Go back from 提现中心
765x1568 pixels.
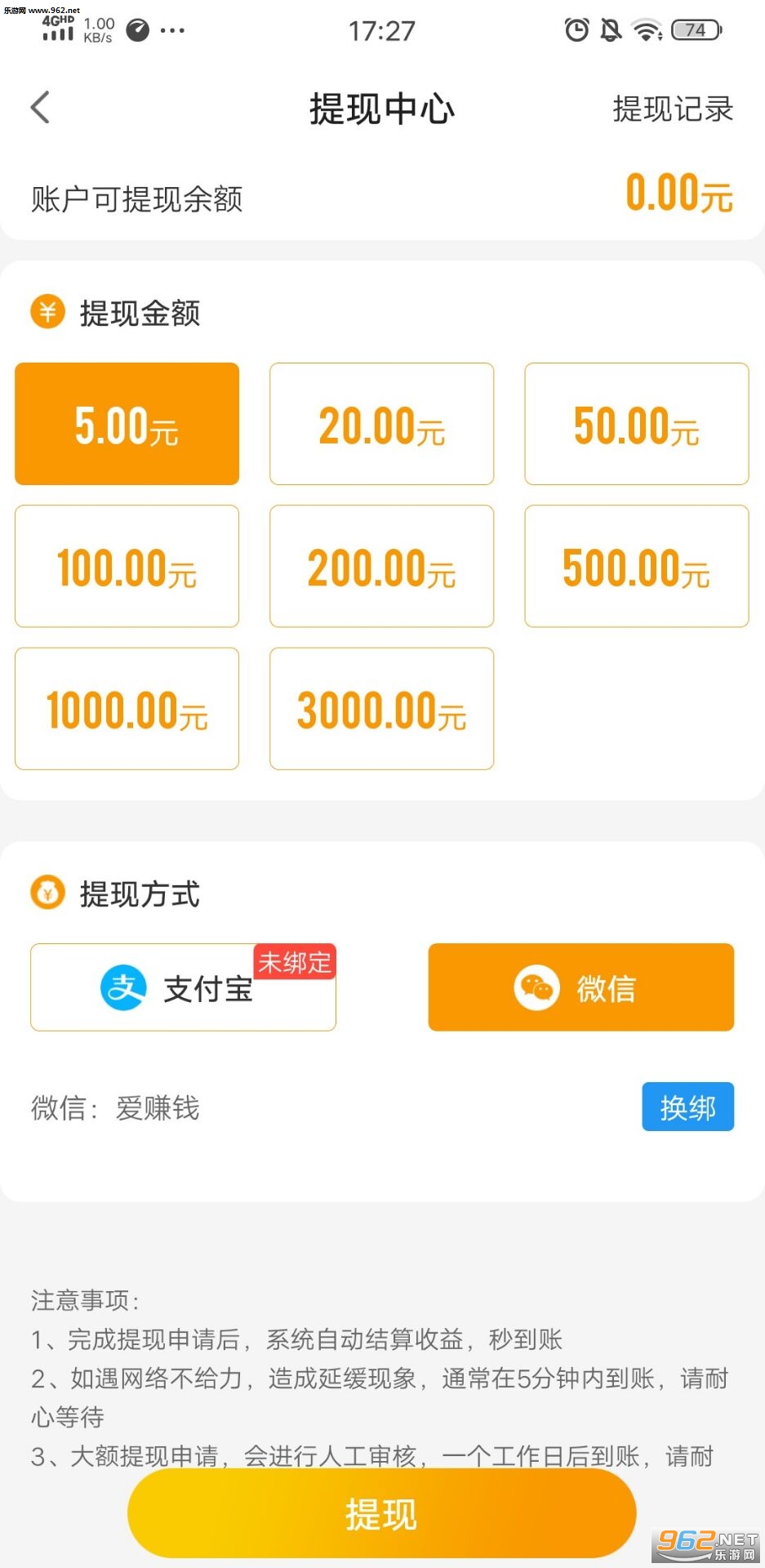[x=40, y=108]
